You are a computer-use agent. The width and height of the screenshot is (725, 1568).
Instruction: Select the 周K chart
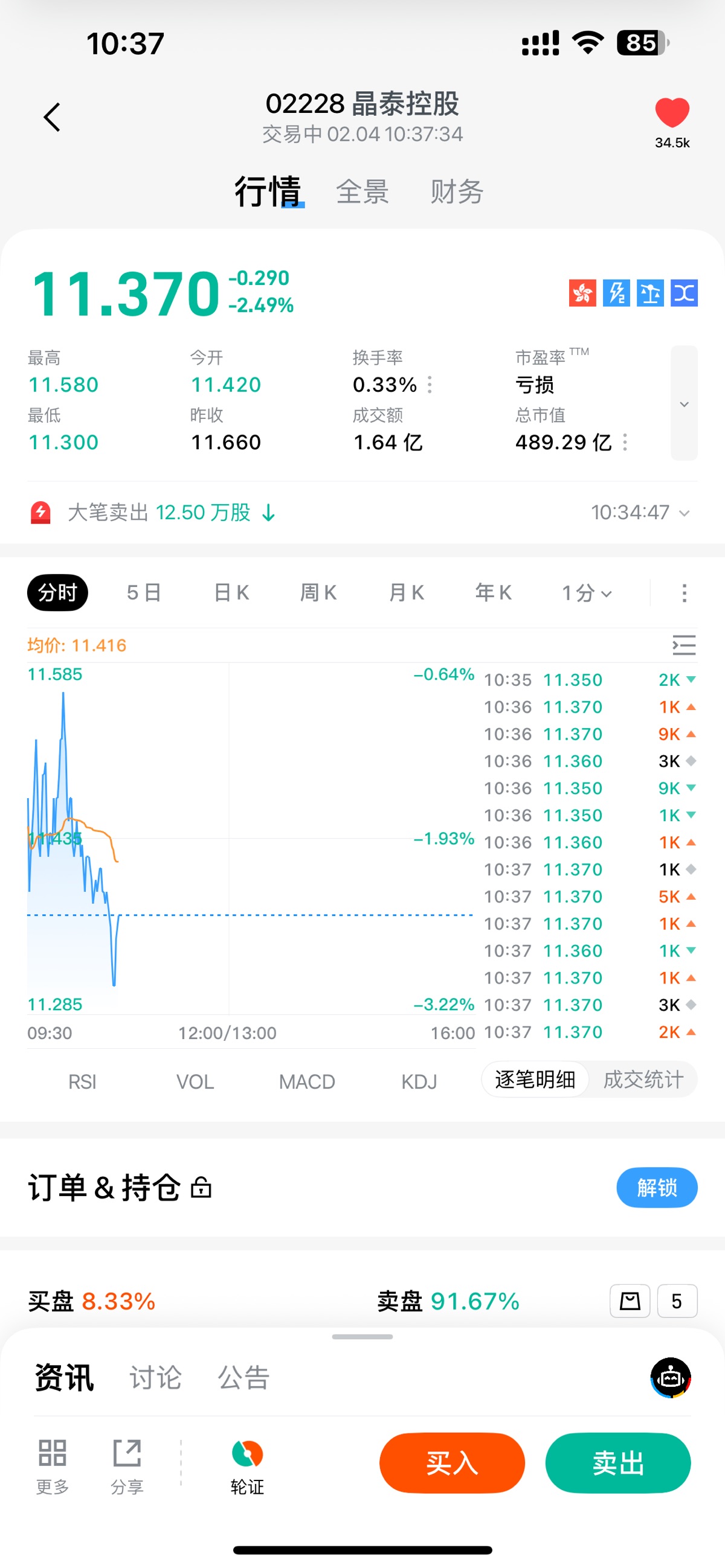point(318,593)
